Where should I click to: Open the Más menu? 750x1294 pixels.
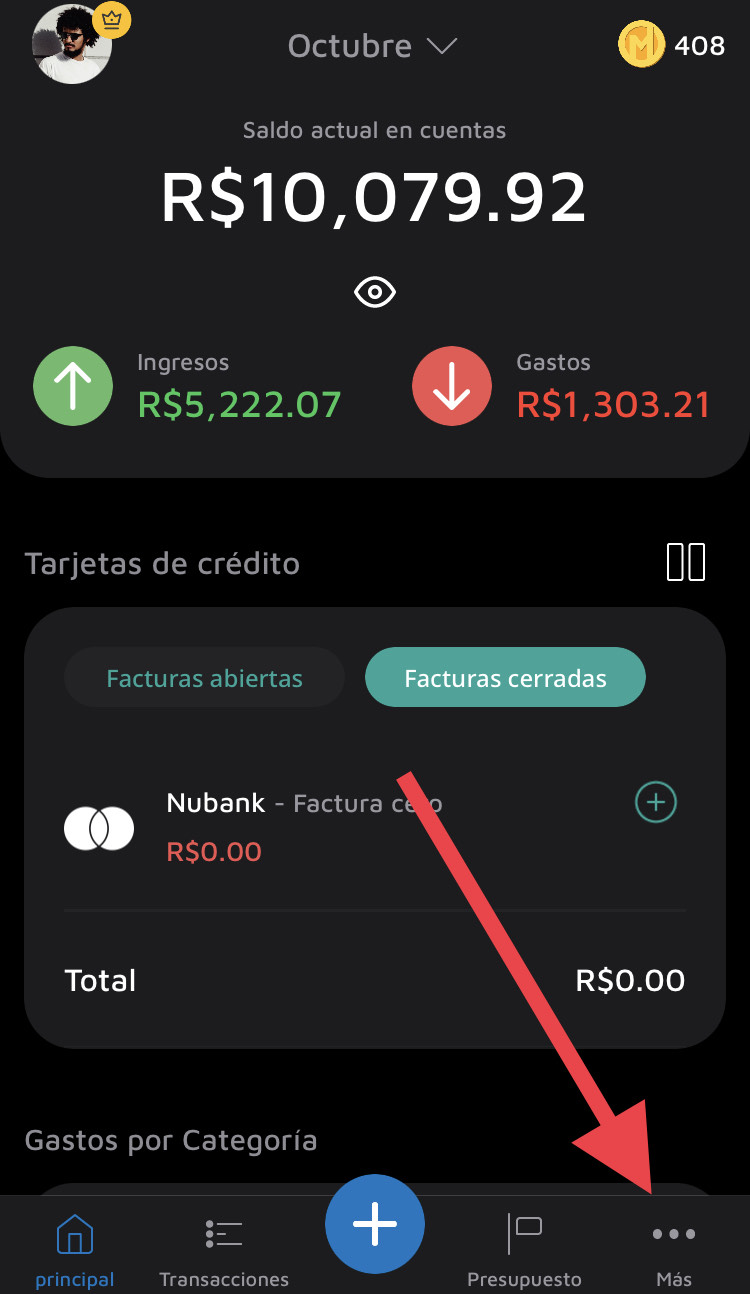[x=674, y=1248]
